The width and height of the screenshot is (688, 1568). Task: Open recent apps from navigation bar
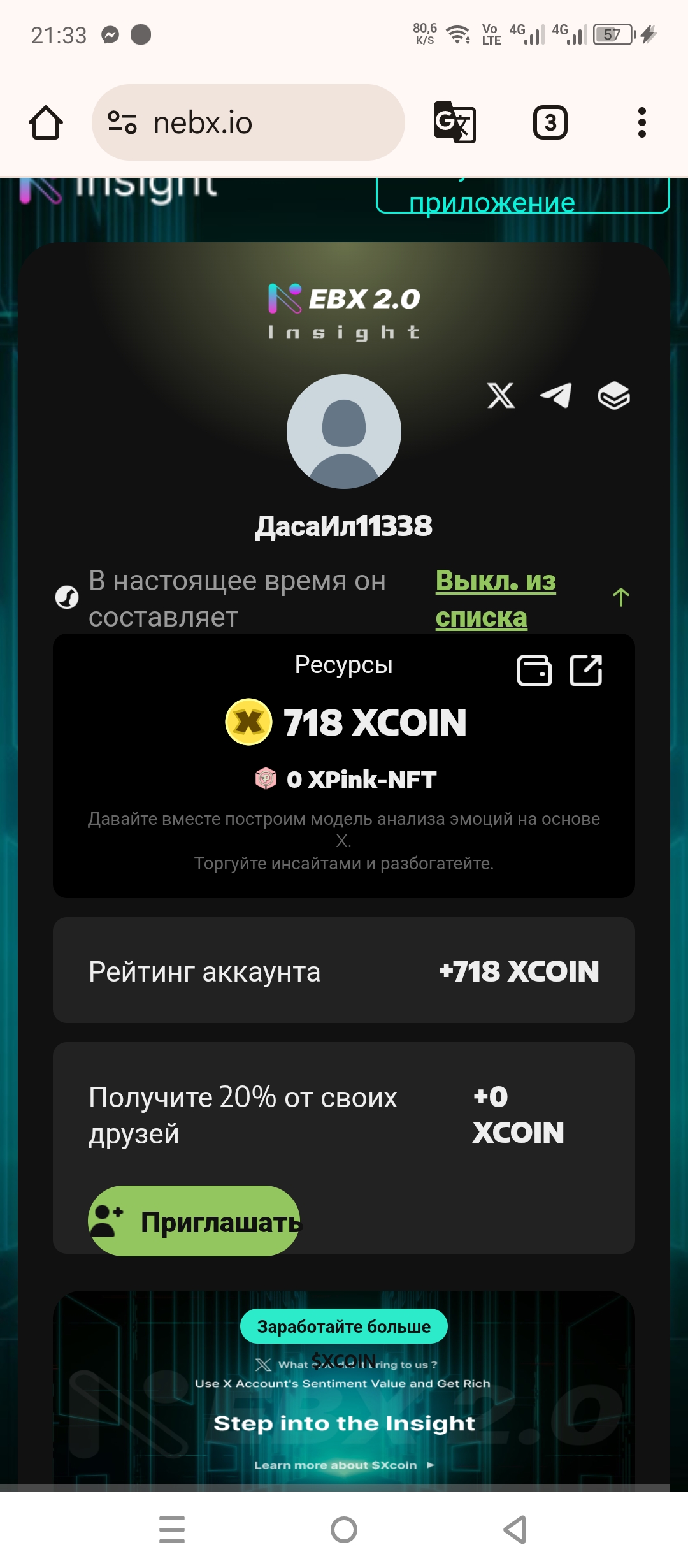tap(172, 1530)
